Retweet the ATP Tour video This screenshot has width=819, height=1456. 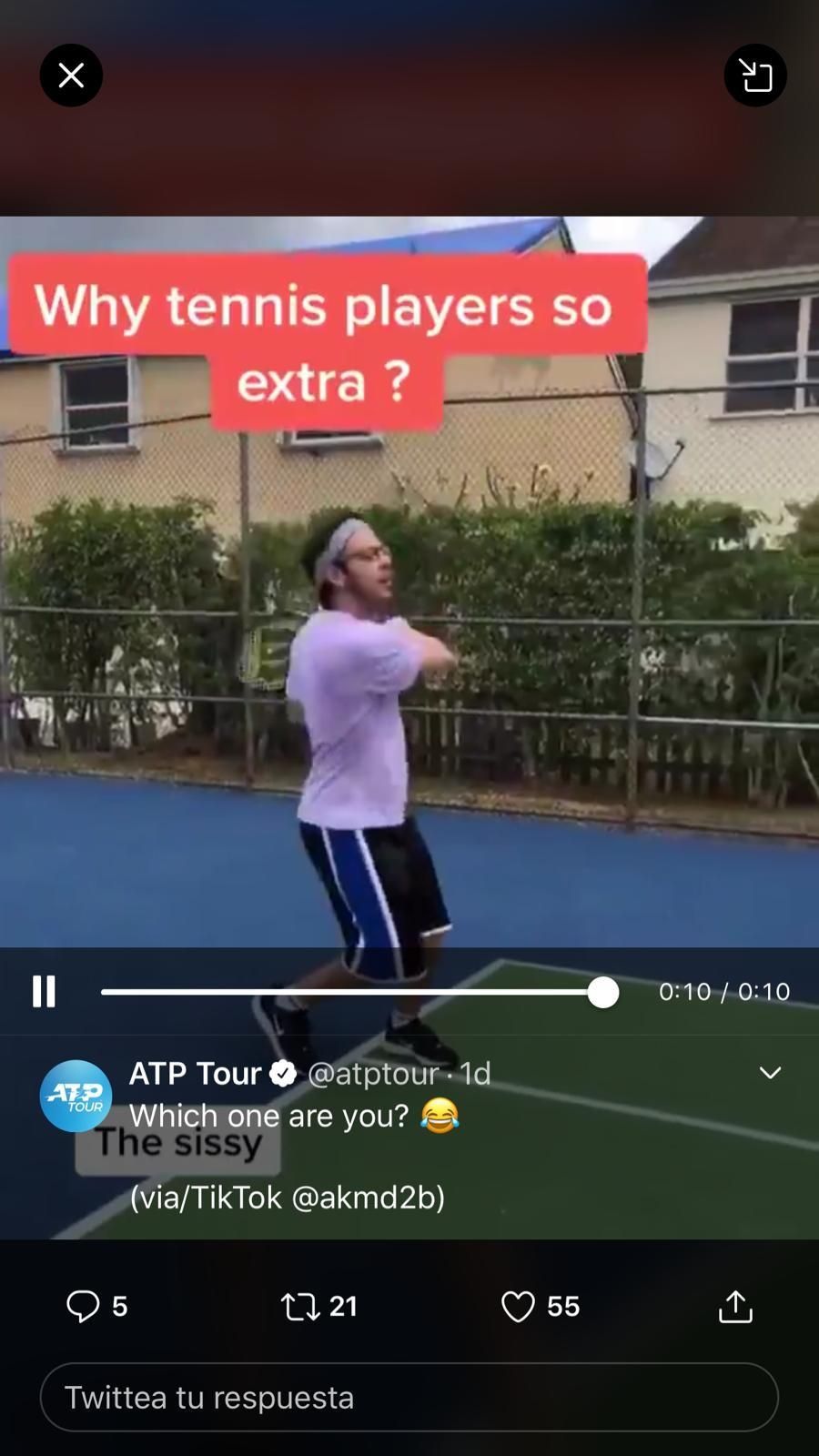pyautogui.click(x=300, y=1307)
